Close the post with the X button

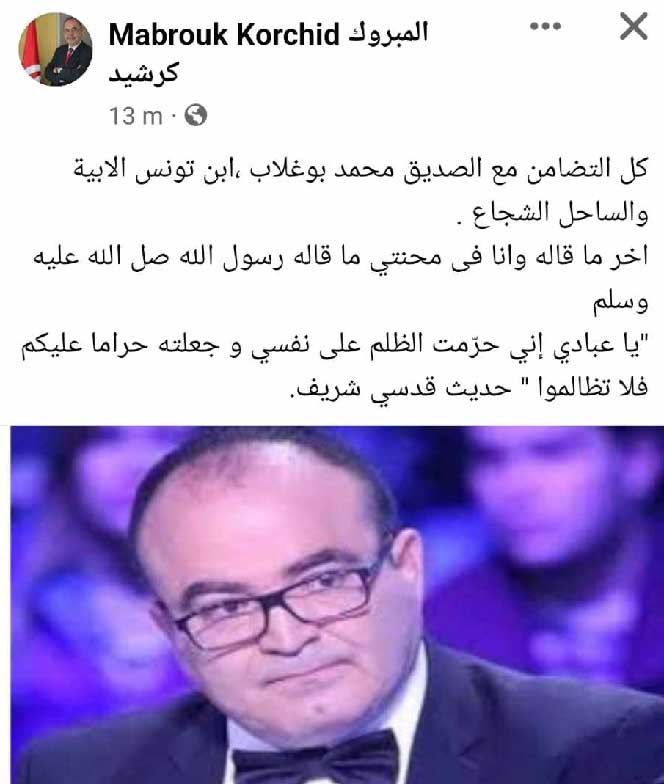(x=634, y=28)
